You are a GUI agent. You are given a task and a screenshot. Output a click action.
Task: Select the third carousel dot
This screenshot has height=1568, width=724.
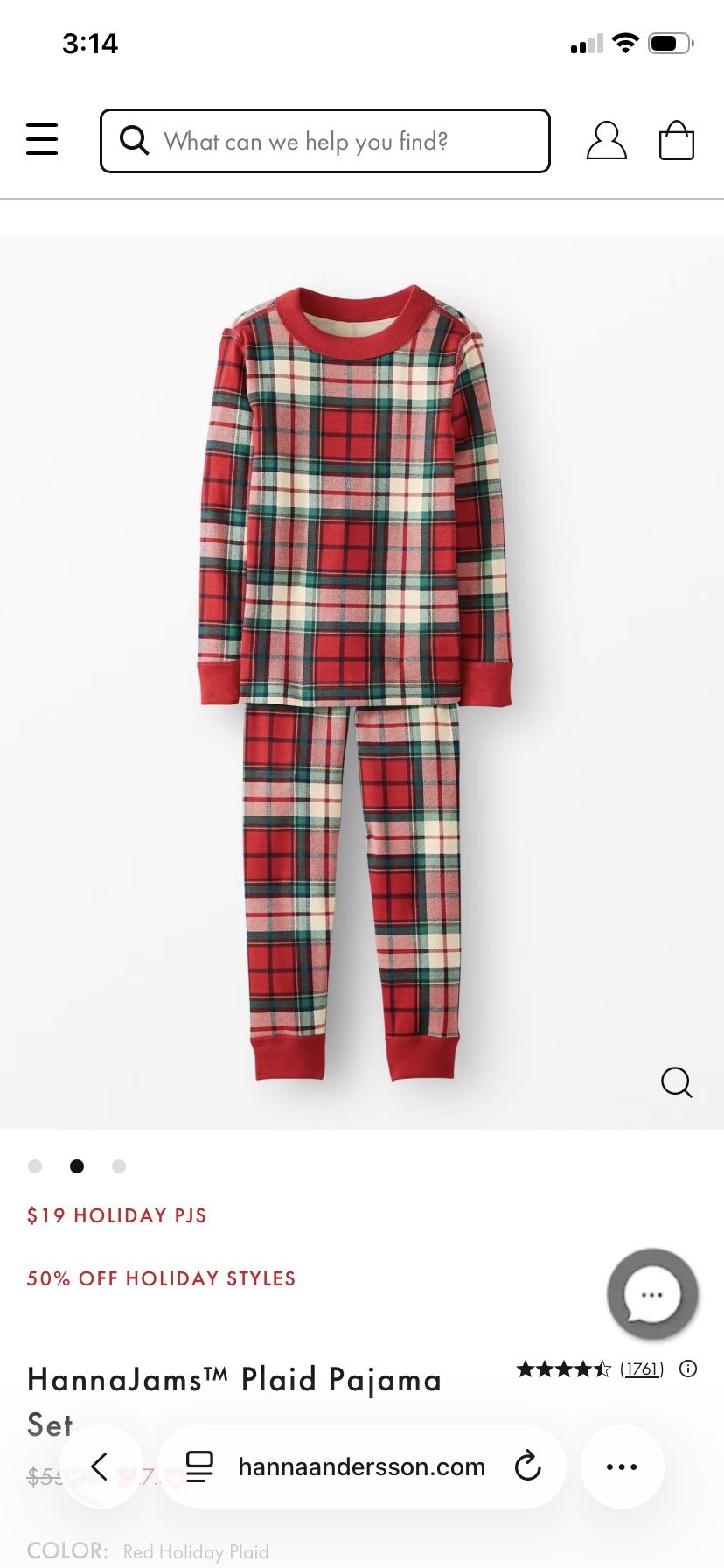click(118, 1166)
